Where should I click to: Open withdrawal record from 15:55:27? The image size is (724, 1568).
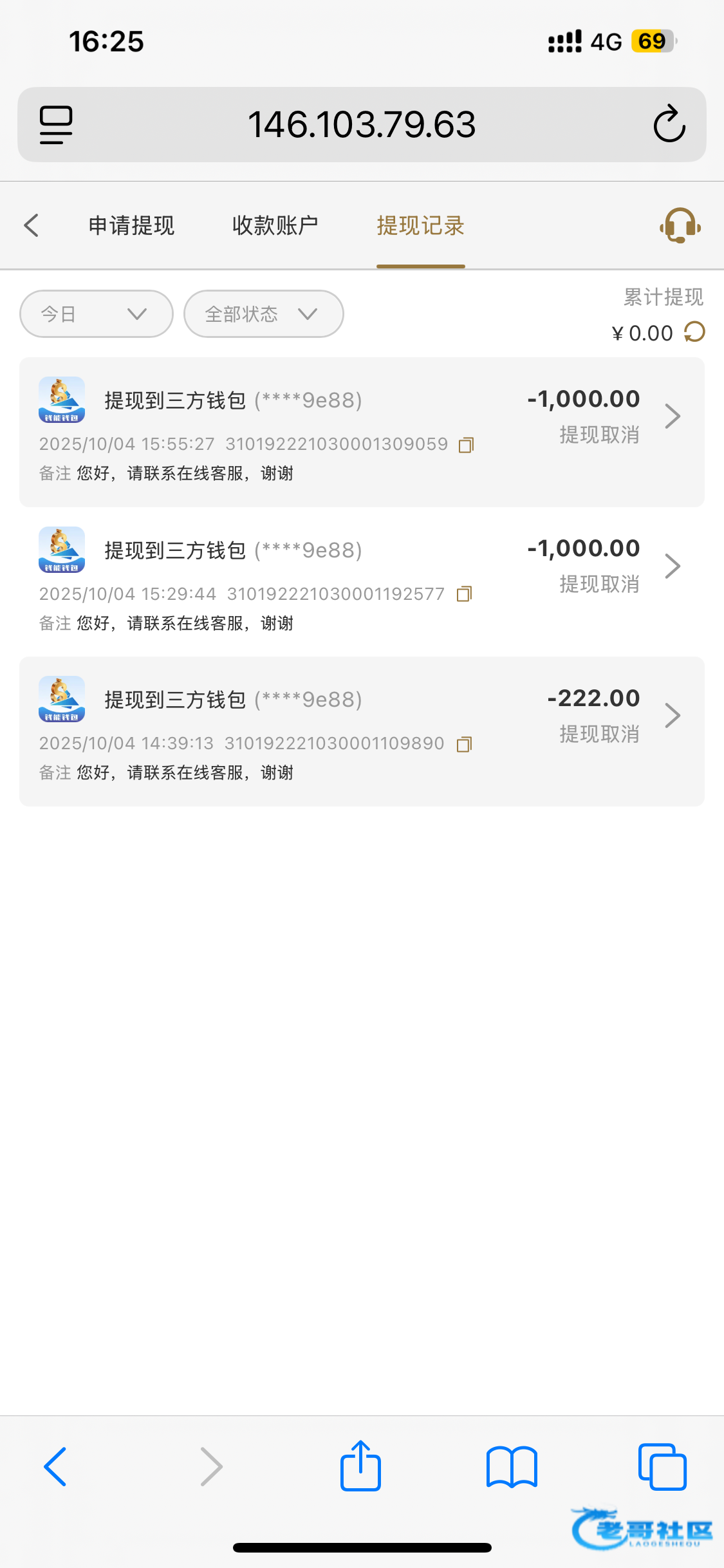click(362, 432)
